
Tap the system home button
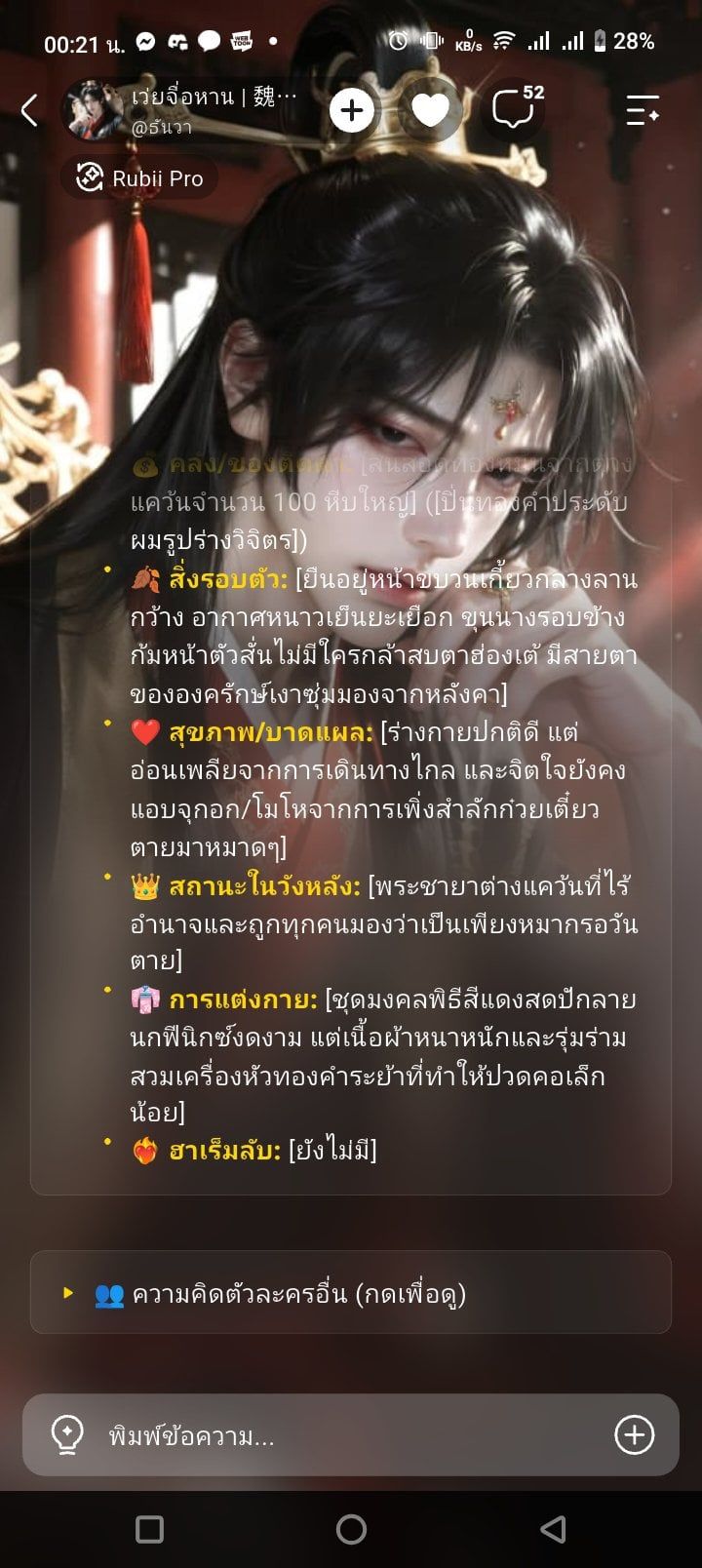click(351, 1529)
